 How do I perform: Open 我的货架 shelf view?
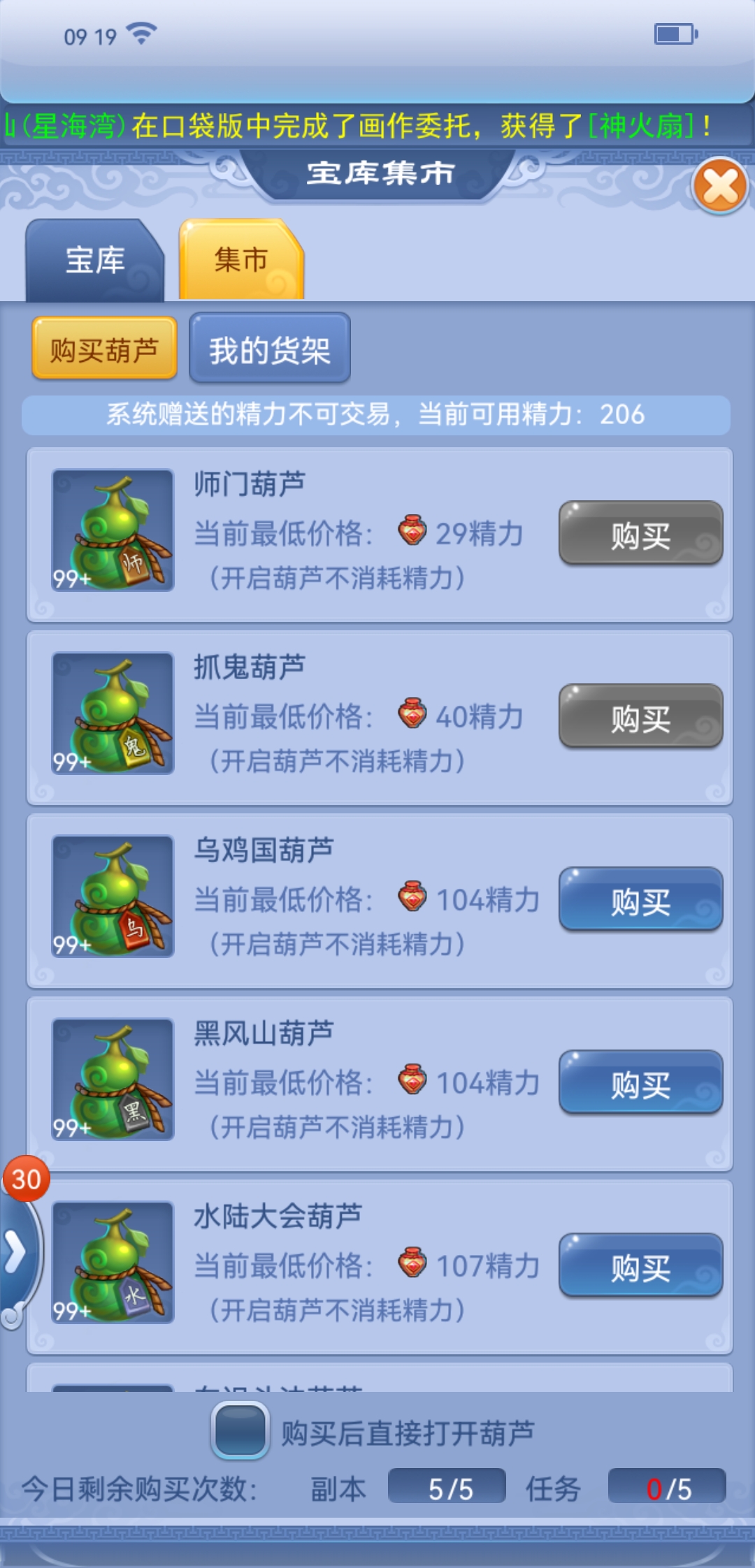coord(270,348)
